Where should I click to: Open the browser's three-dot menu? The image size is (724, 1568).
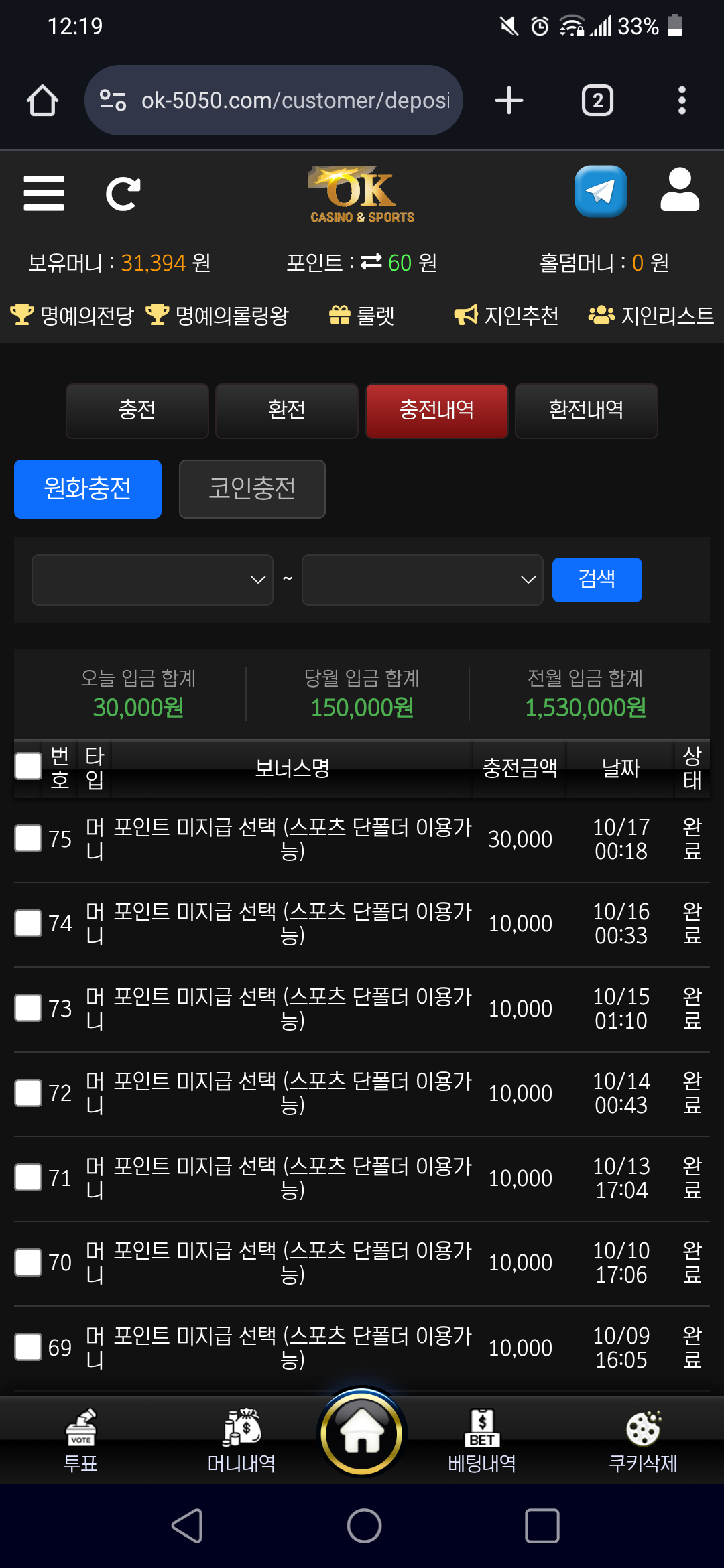(682, 101)
